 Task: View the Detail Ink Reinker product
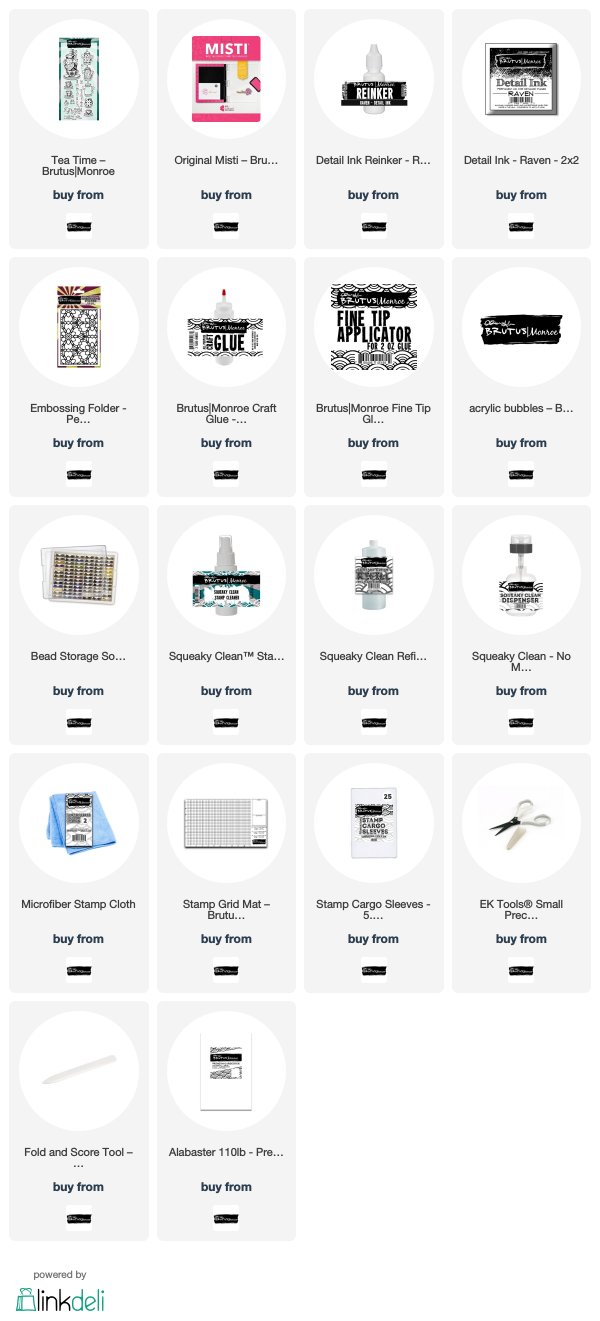pos(373,129)
